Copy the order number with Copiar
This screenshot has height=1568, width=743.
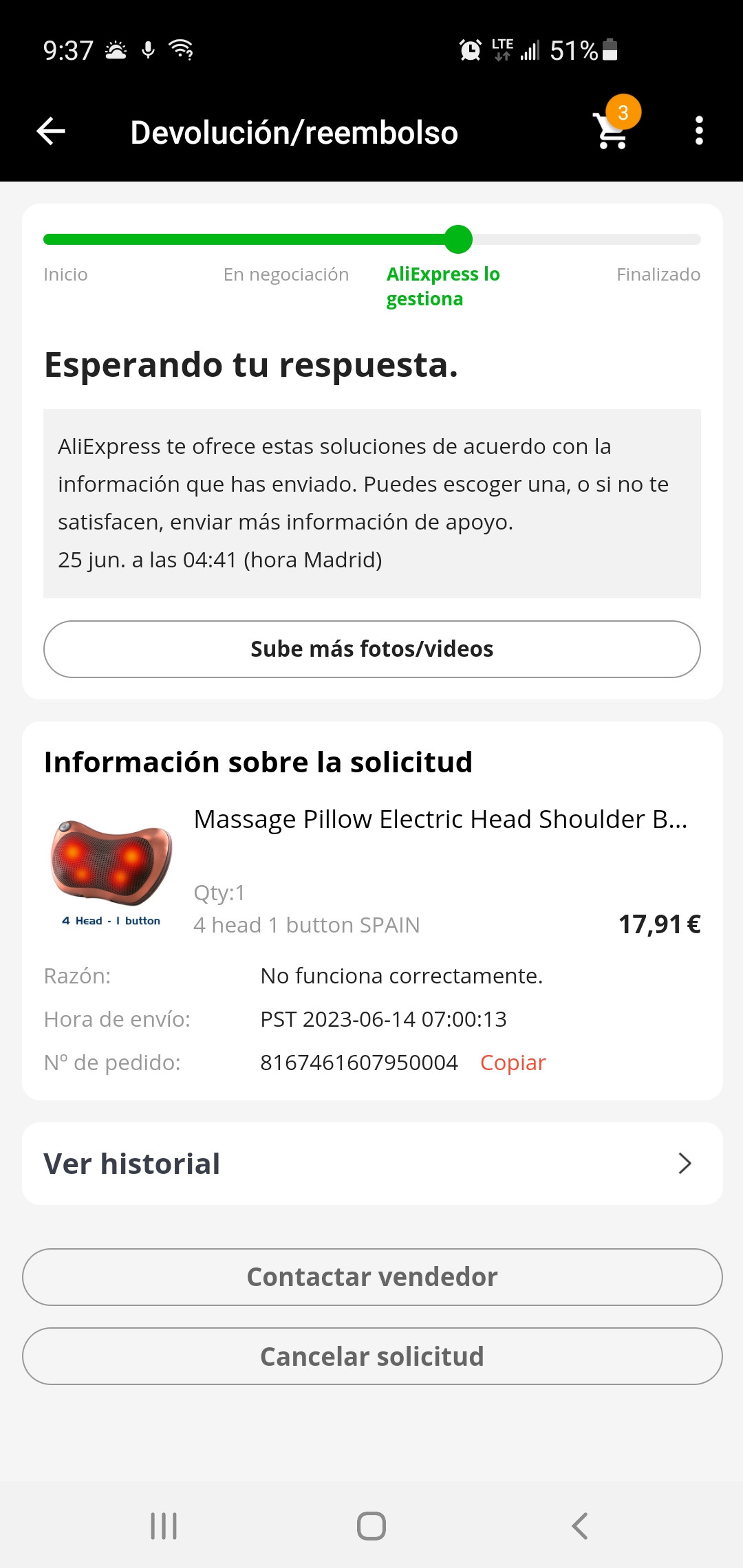(513, 1063)
